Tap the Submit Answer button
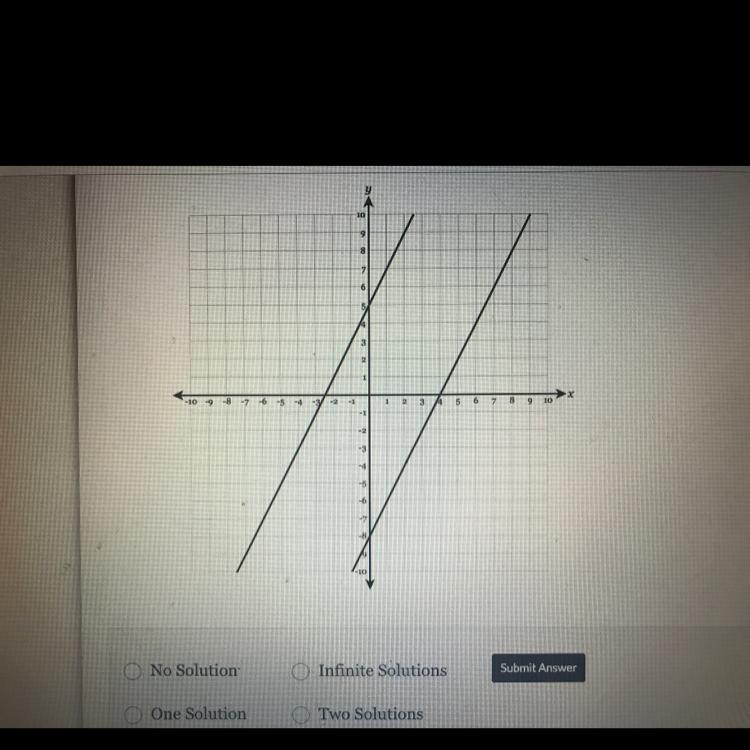This screenshot has width=750, height=750. [x=537, y=668]
